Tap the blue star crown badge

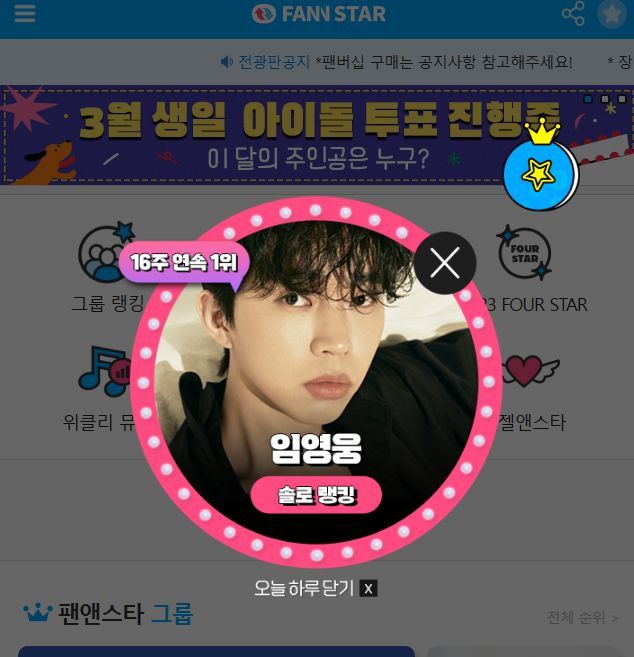(541, 170)
